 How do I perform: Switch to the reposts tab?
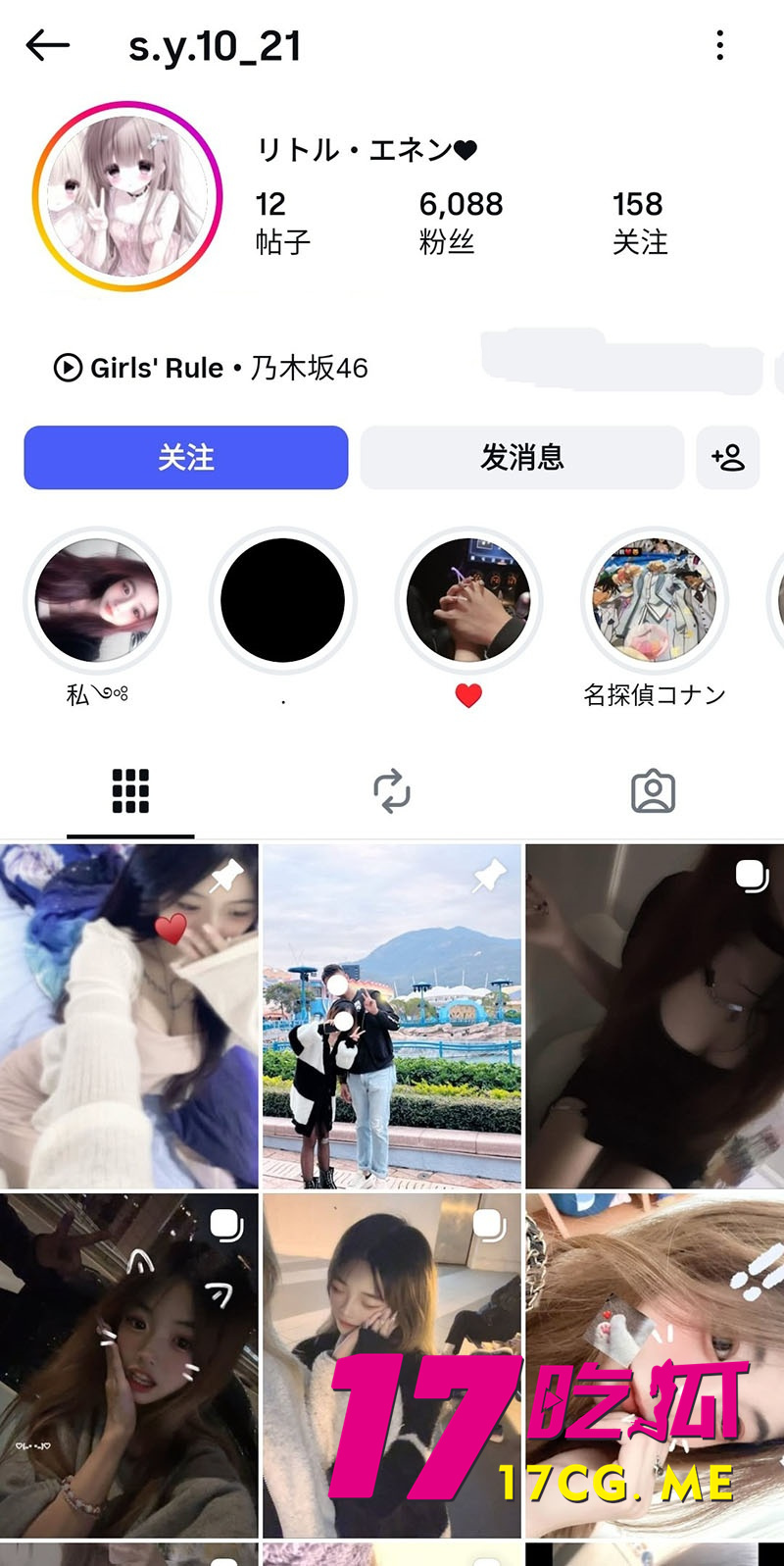pos(392,791)
